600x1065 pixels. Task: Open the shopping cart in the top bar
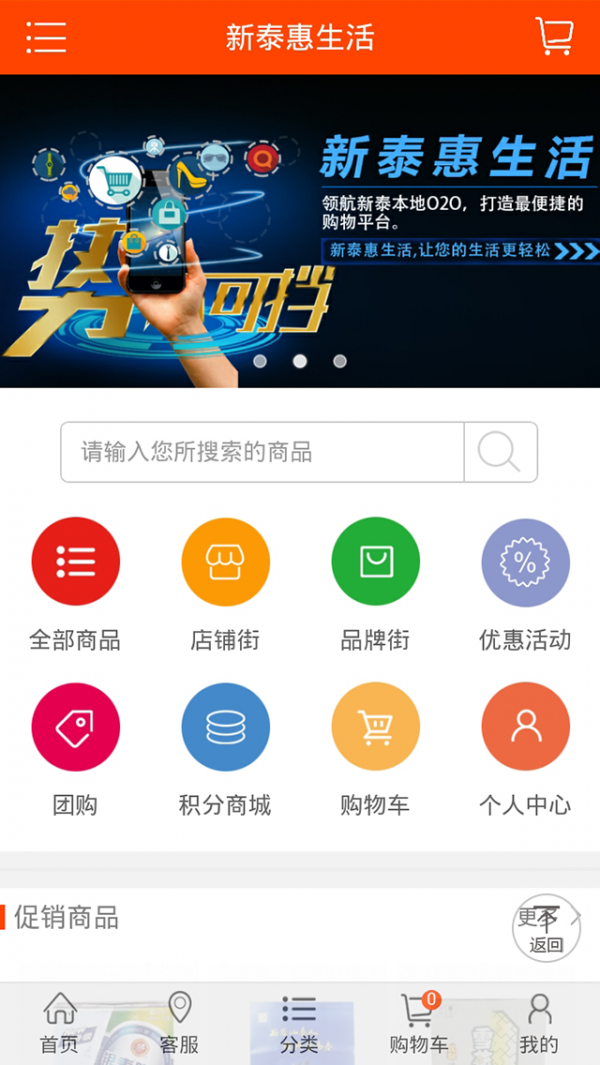[x=554, y=37]
